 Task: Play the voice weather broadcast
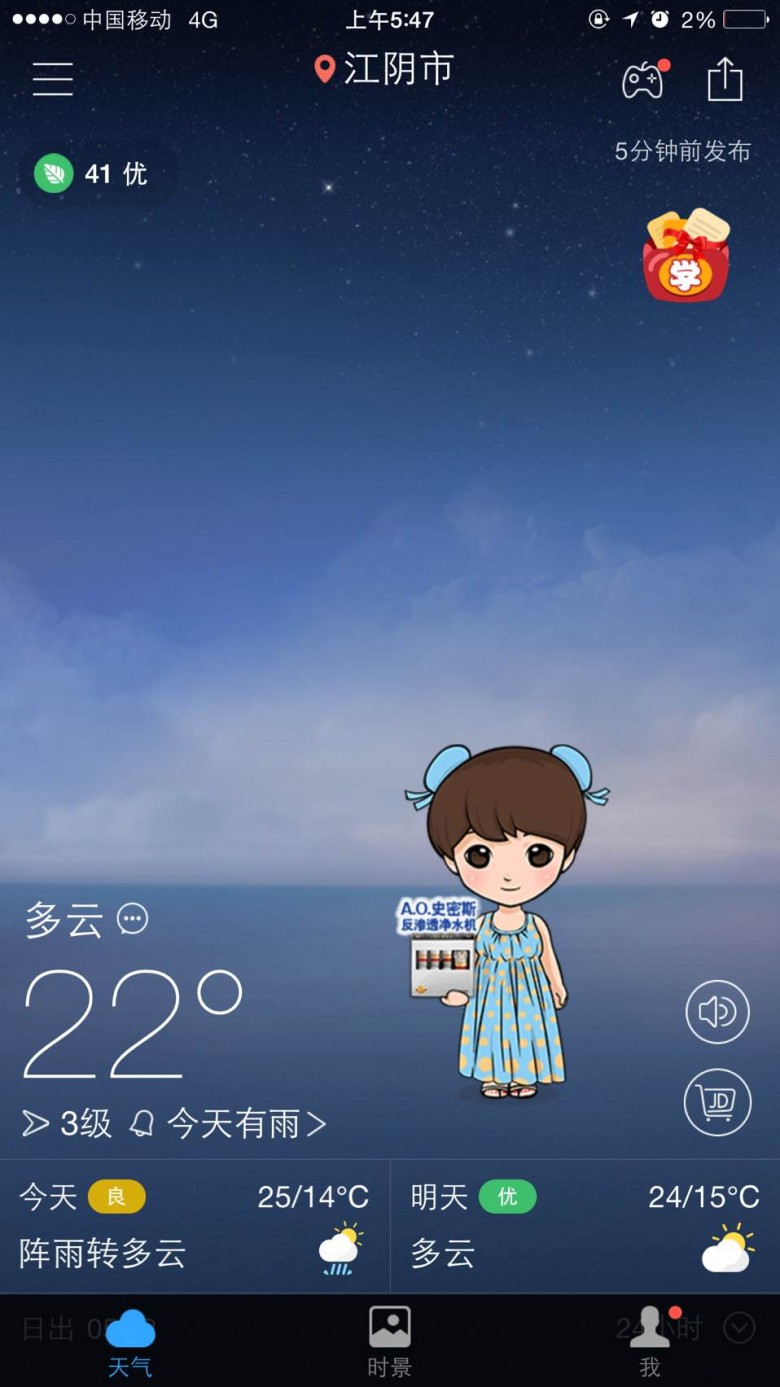point(717,1012)
